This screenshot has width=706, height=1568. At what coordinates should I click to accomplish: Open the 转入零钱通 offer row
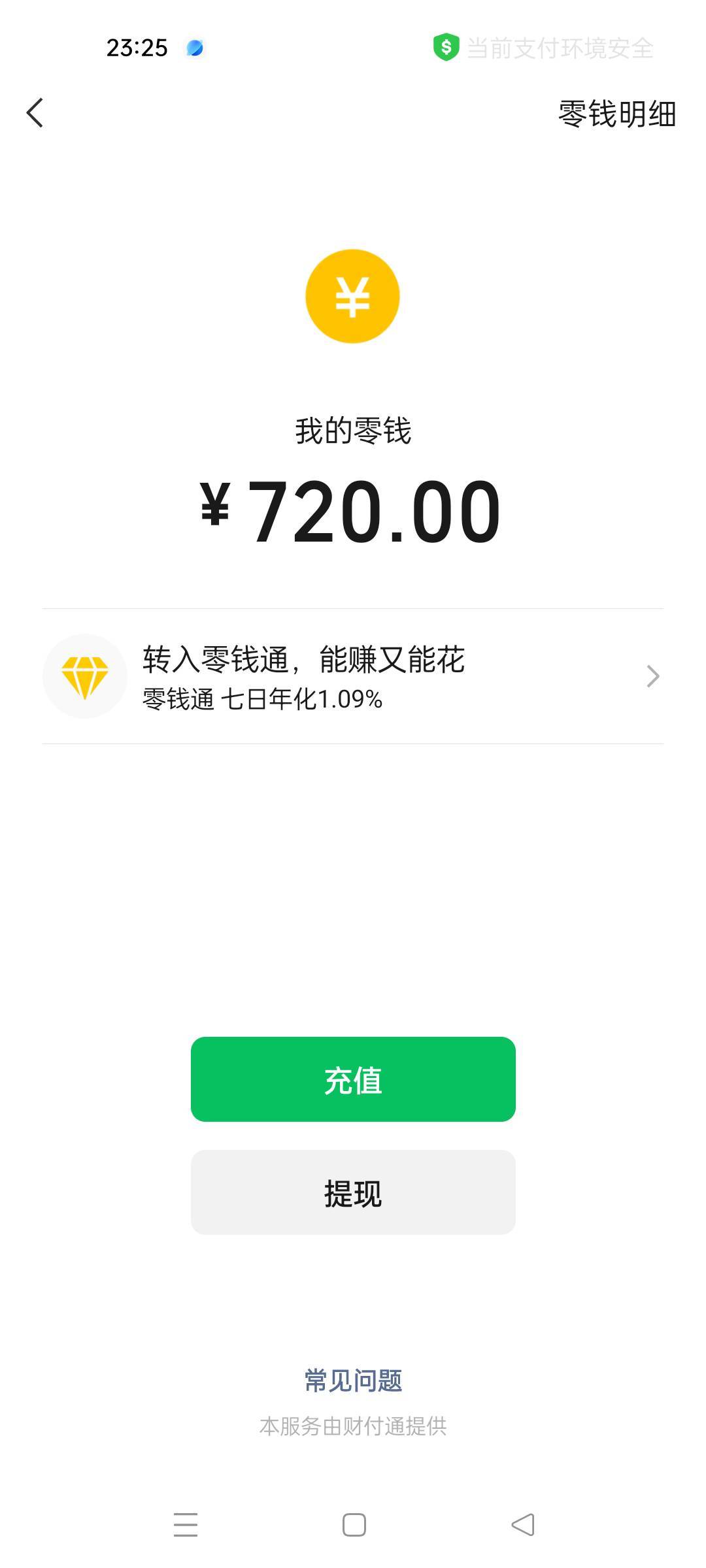(x=353, y=676)
